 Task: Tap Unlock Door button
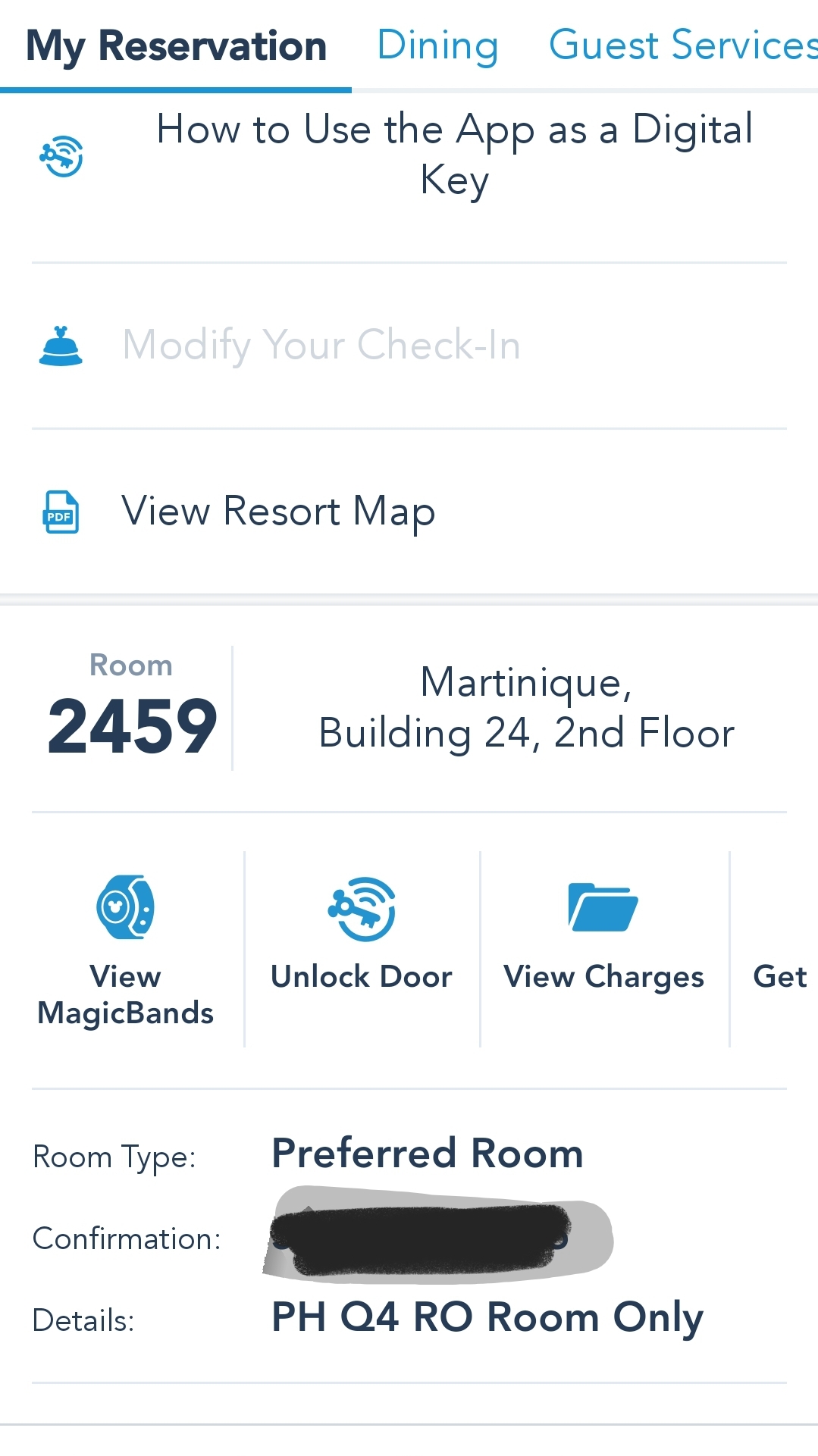coord(362,936)
